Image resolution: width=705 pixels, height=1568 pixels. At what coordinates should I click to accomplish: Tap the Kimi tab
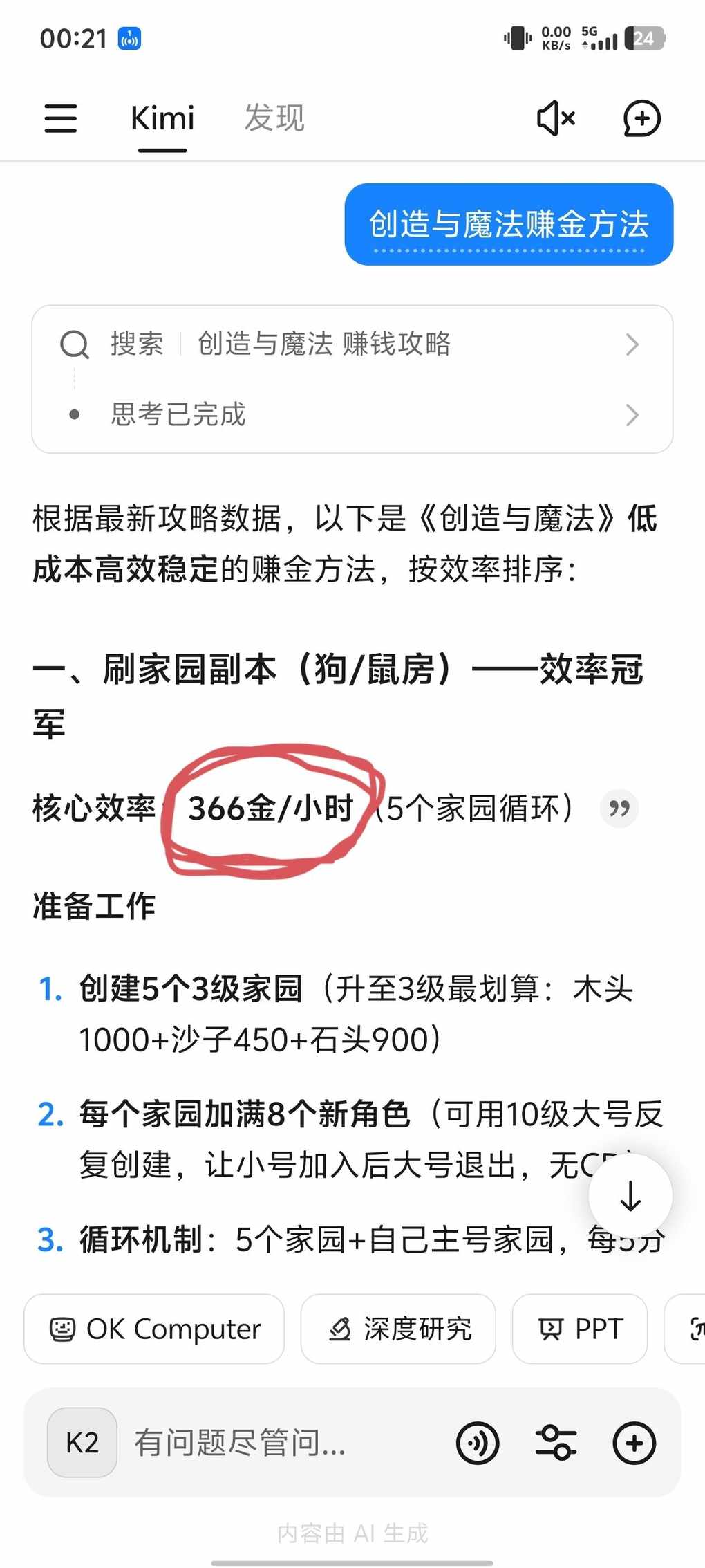(x=162, y=118)
